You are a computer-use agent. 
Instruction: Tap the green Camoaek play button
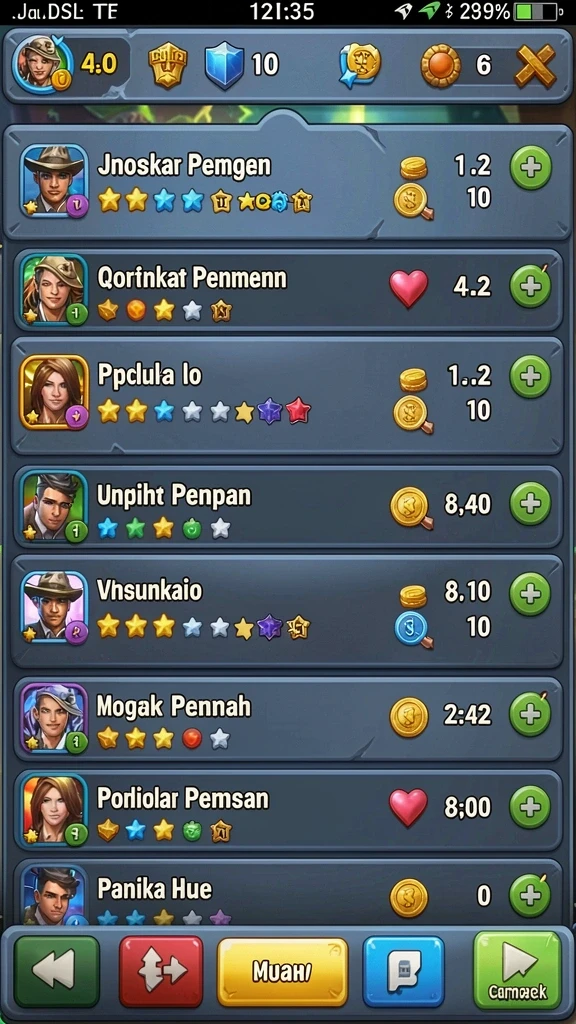coord(517,971)
